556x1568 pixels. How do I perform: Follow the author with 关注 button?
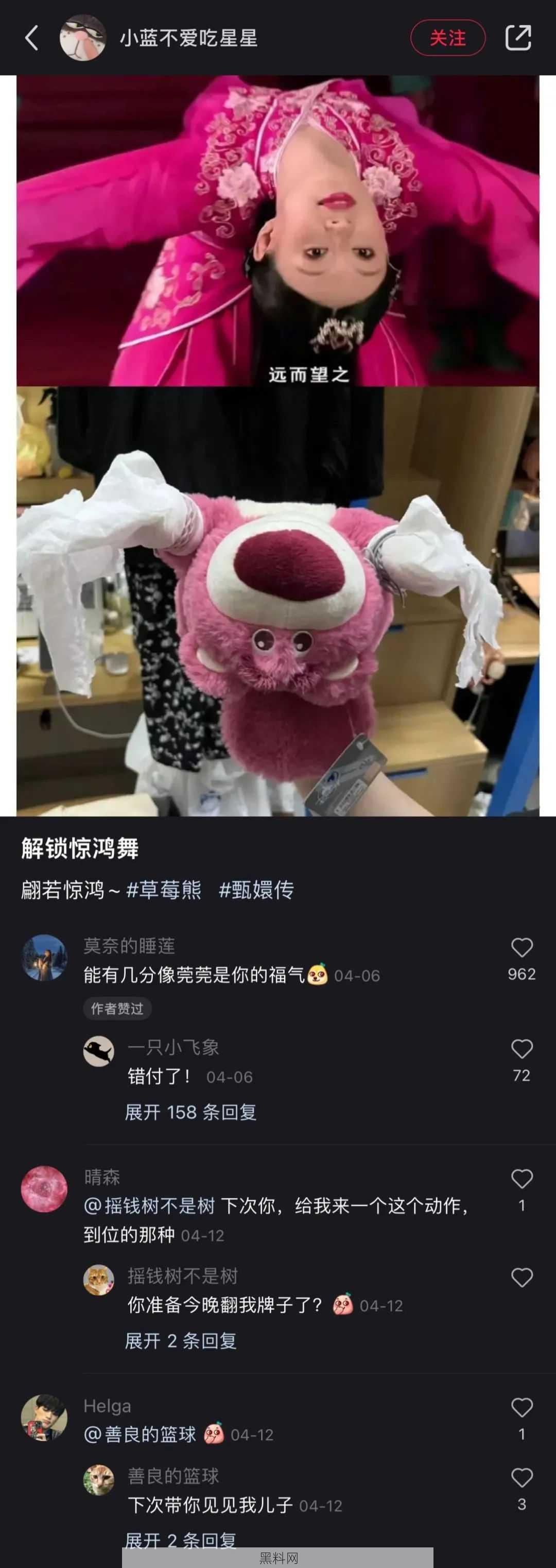click(448, 38)
